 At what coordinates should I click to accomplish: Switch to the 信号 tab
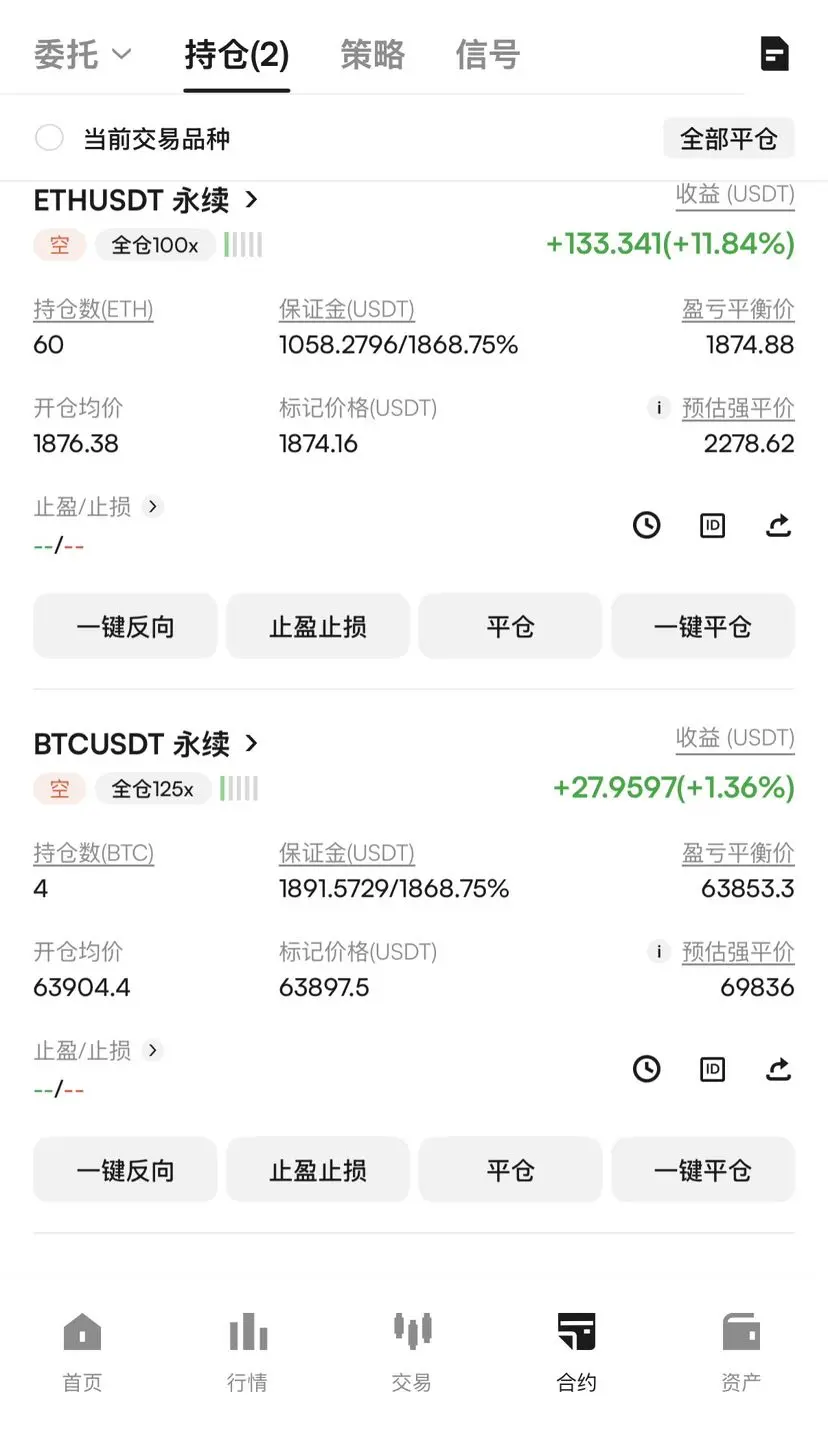pyautogui.click(x=487, y=54)
